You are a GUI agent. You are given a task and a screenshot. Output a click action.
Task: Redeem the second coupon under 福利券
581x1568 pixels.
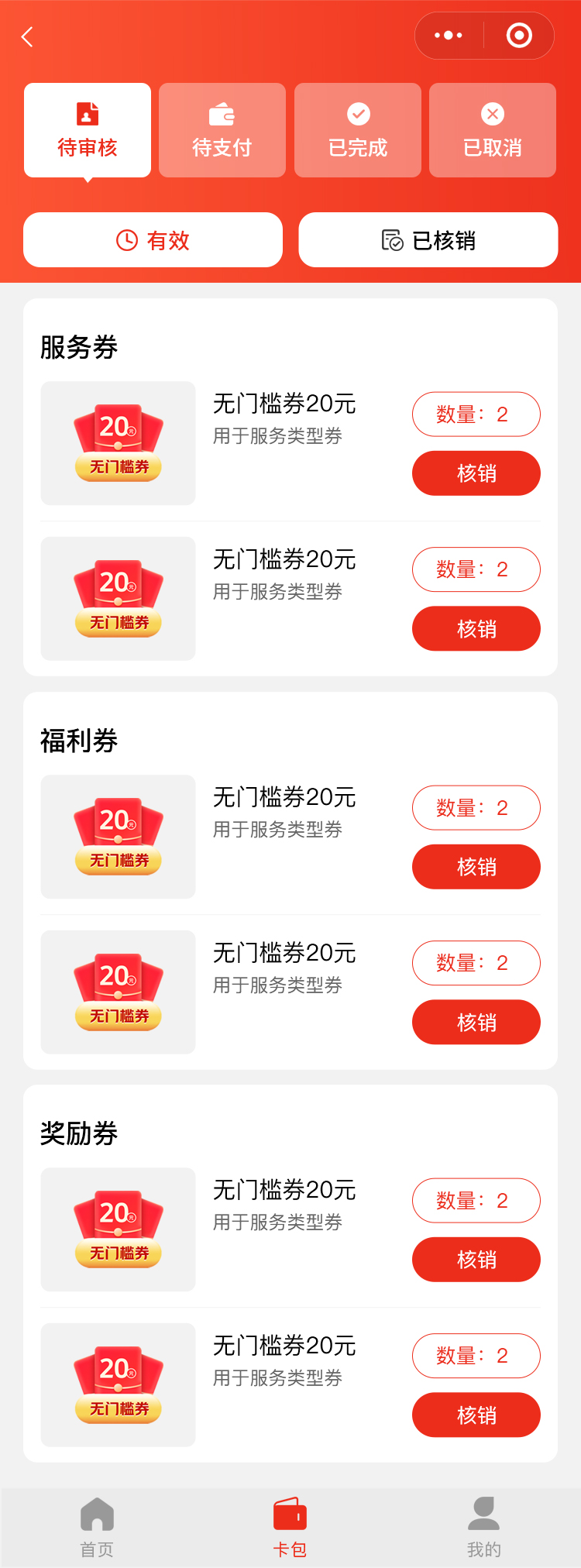(x=476, y=1023)
